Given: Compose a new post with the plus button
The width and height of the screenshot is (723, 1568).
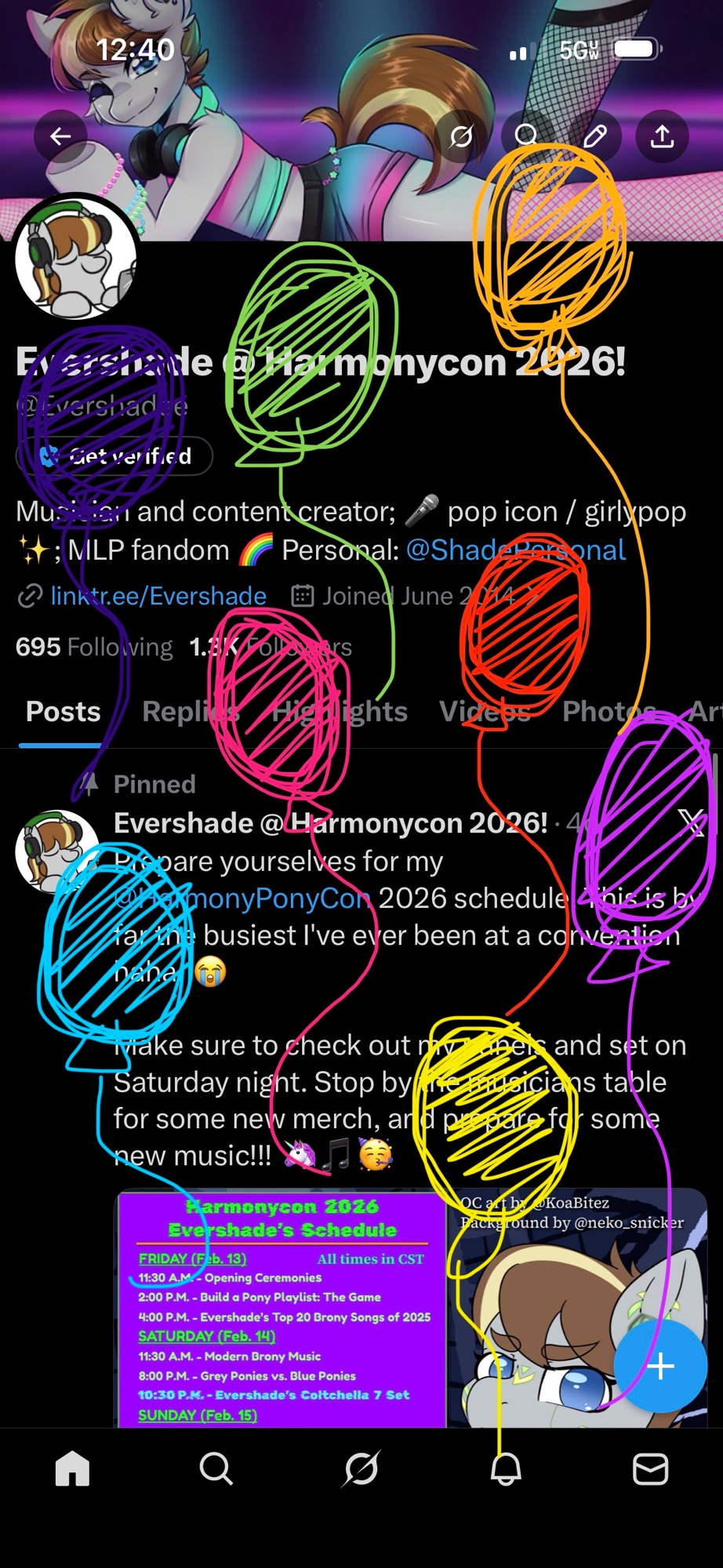Looking at the screenshot, I should 660,1366.
